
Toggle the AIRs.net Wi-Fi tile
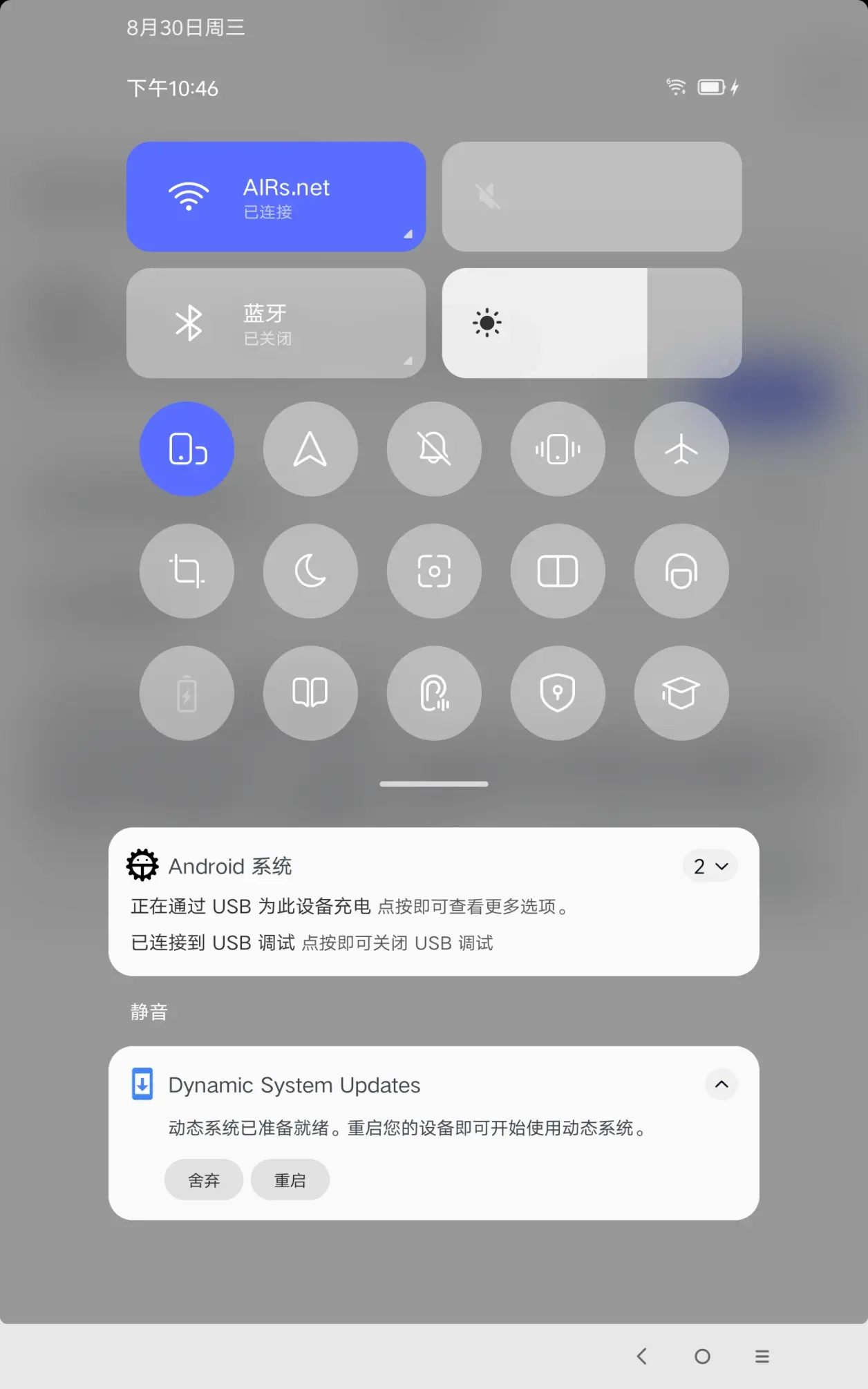[276, 197]
